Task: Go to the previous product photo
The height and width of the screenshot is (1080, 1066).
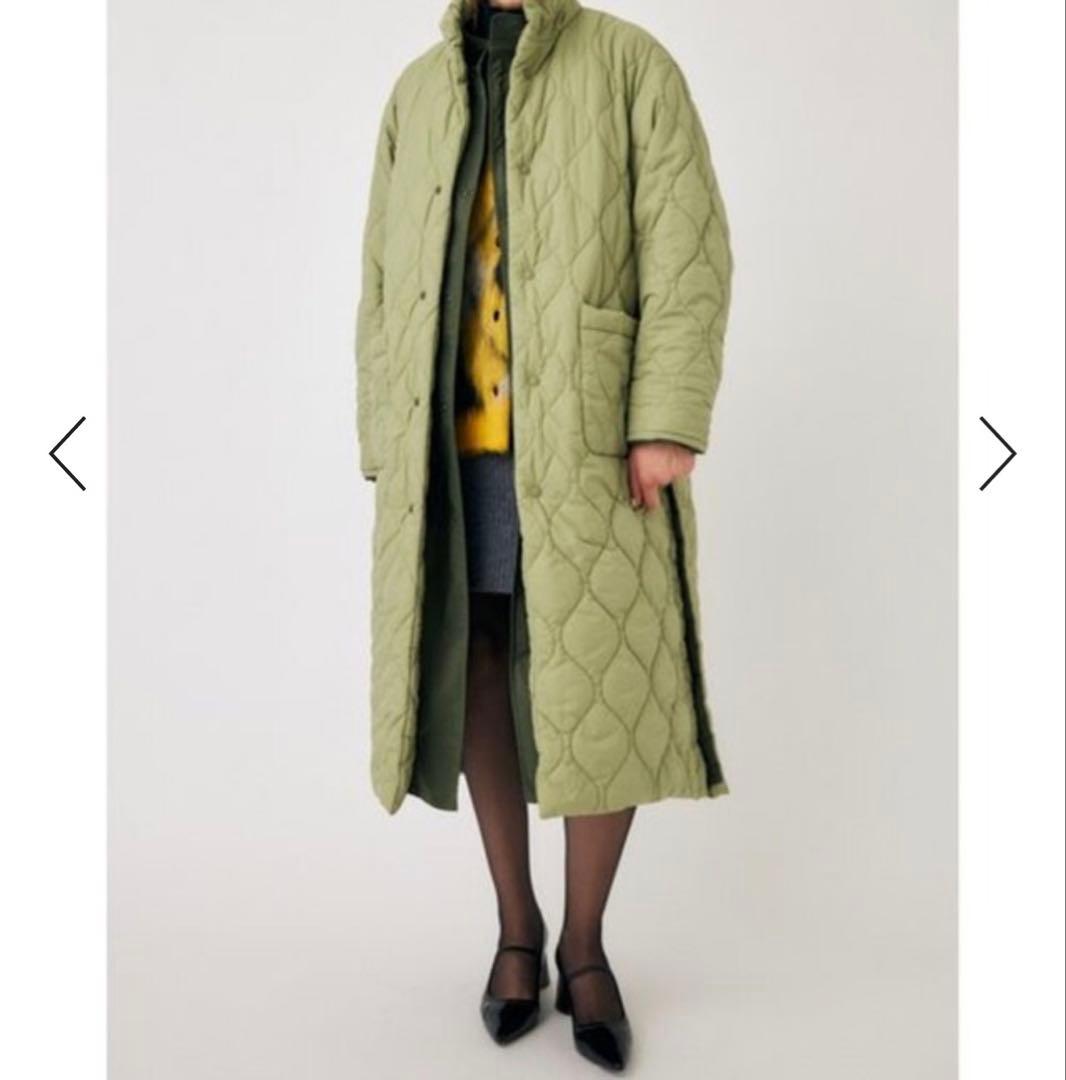Action: 67,453
